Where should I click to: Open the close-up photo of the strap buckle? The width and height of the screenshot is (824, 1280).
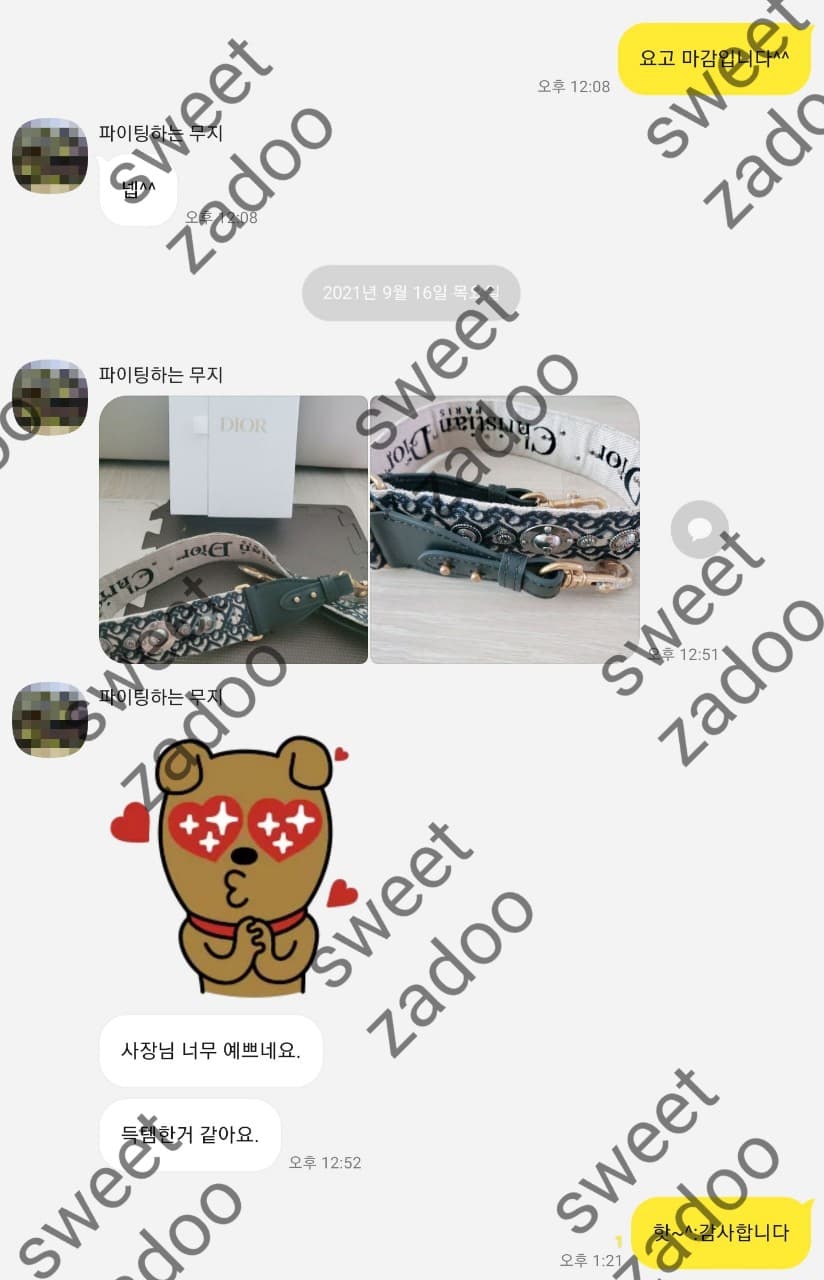pos(504,529)
